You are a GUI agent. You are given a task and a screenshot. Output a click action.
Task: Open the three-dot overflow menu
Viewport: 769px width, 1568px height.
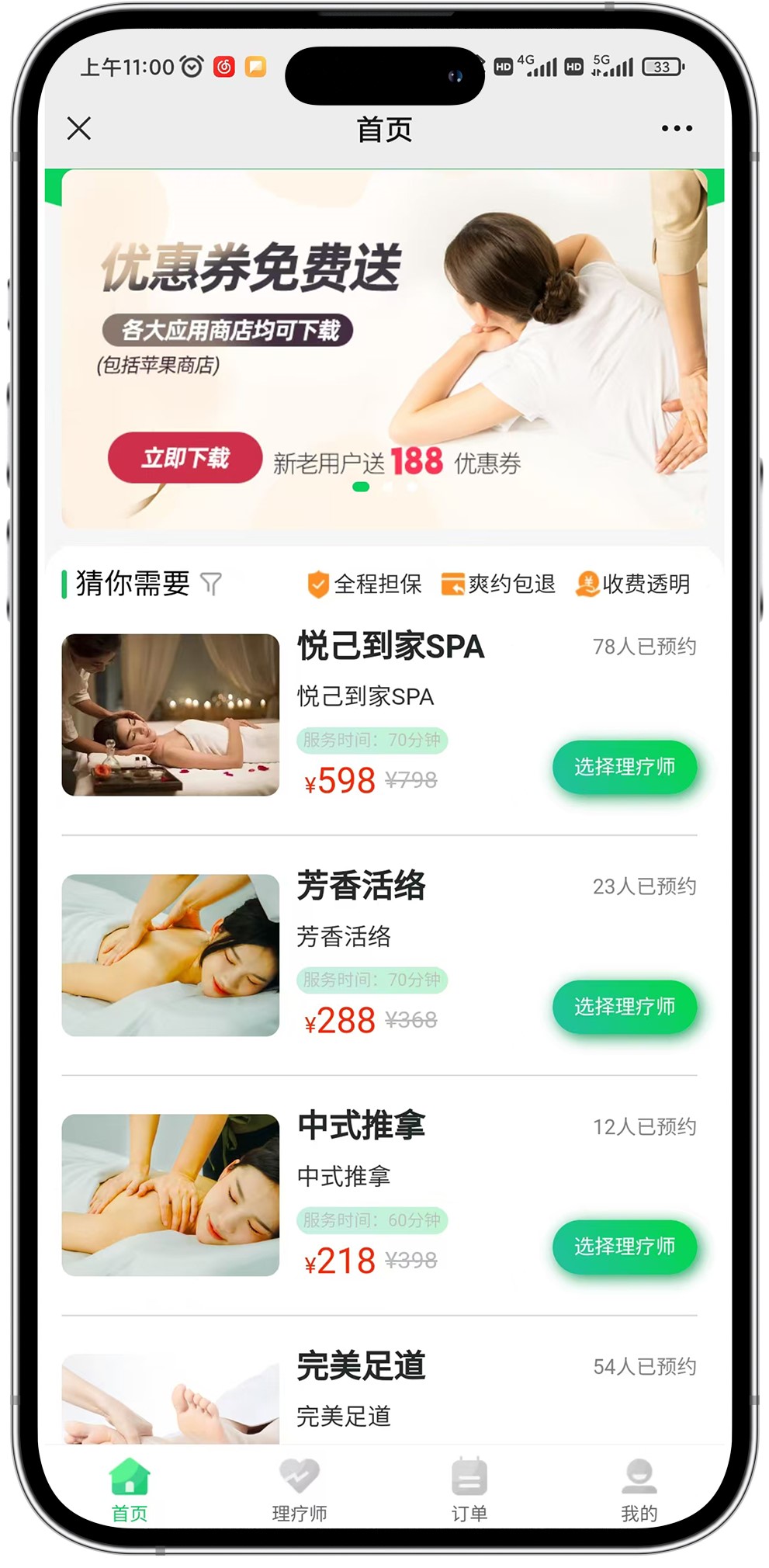point(677,128)
